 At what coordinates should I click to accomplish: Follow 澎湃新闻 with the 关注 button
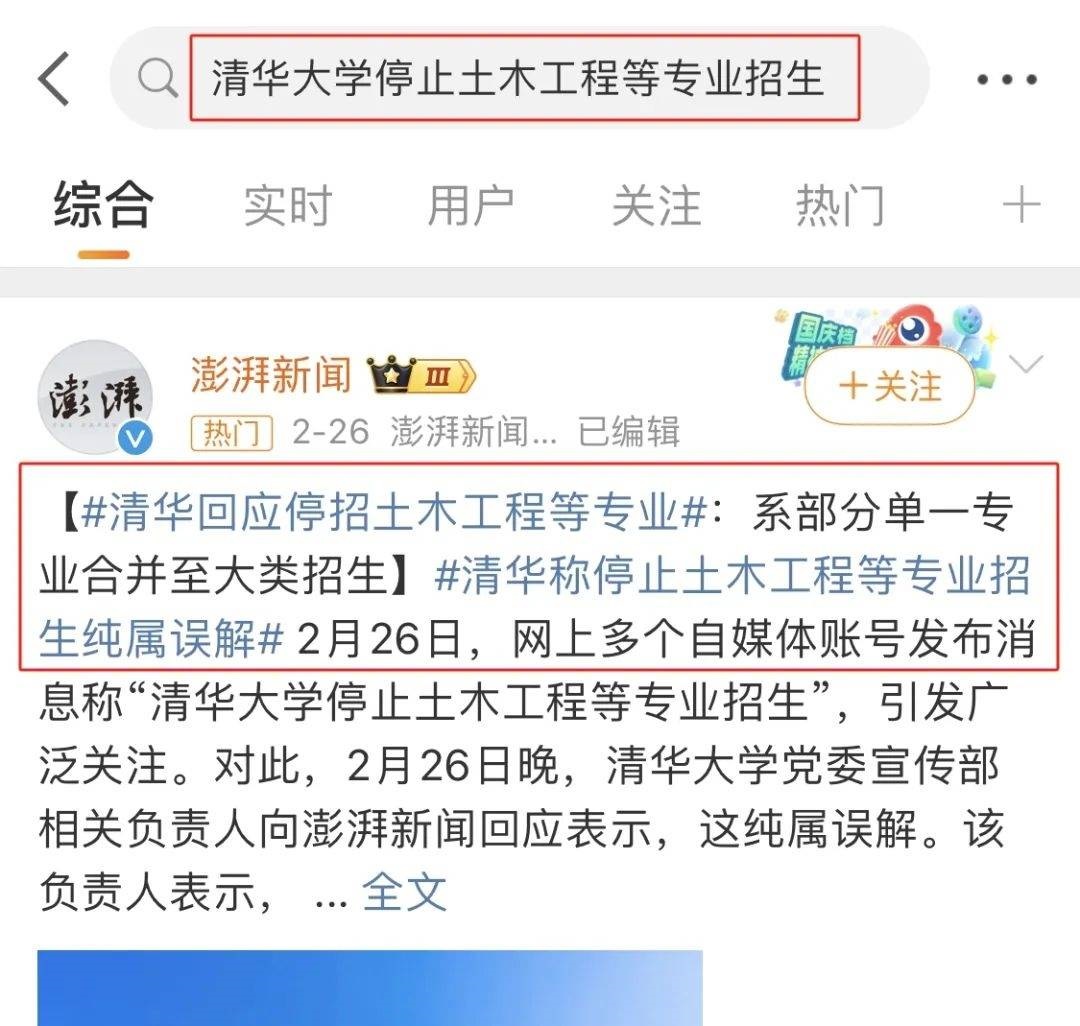click(x=889, y=387)
